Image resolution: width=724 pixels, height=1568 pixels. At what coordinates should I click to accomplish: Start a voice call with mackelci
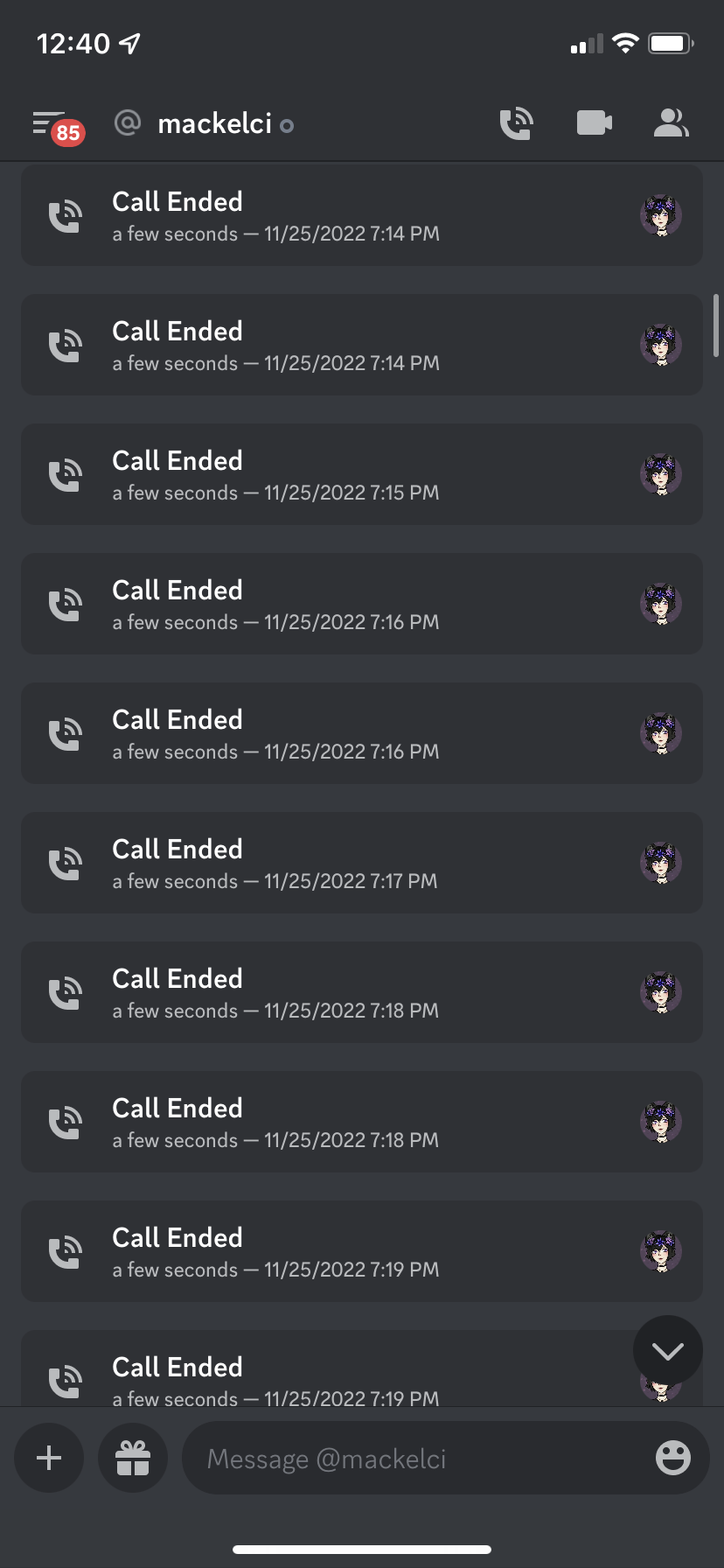[516, 123]
